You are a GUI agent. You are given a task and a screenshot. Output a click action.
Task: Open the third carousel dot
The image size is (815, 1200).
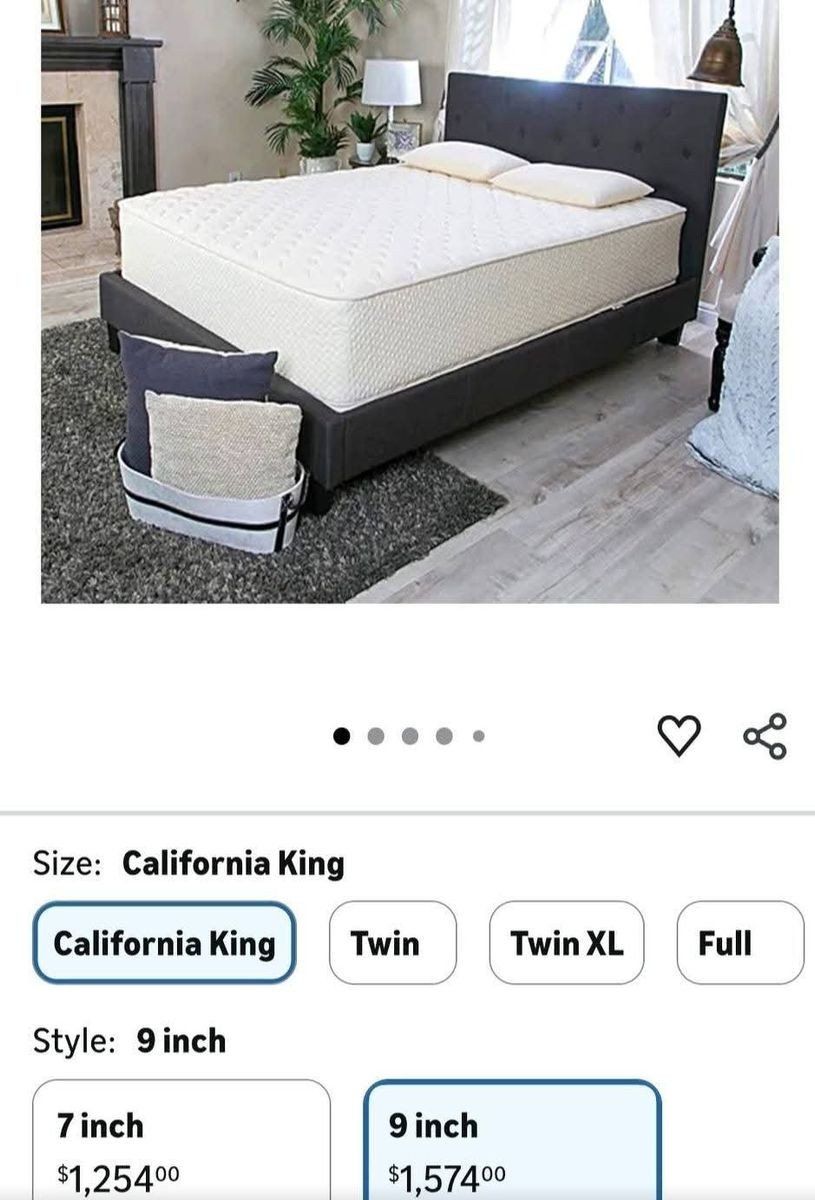coord(409,736)
